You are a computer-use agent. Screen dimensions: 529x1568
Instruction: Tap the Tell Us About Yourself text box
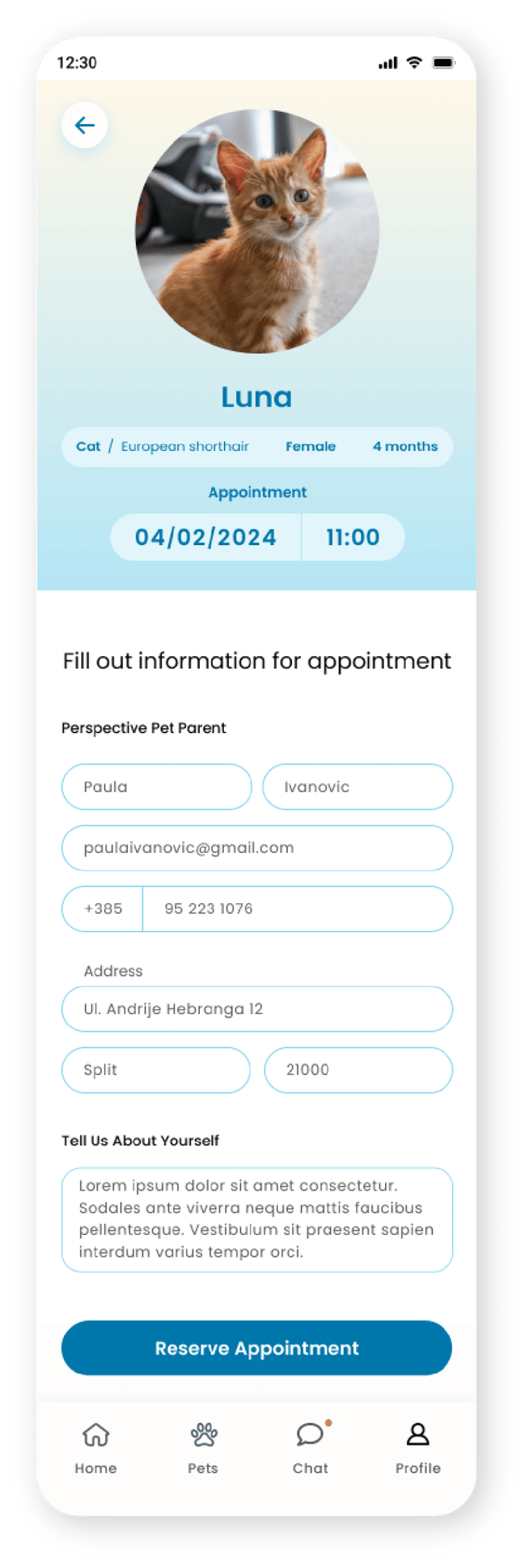click(257, 1219)
